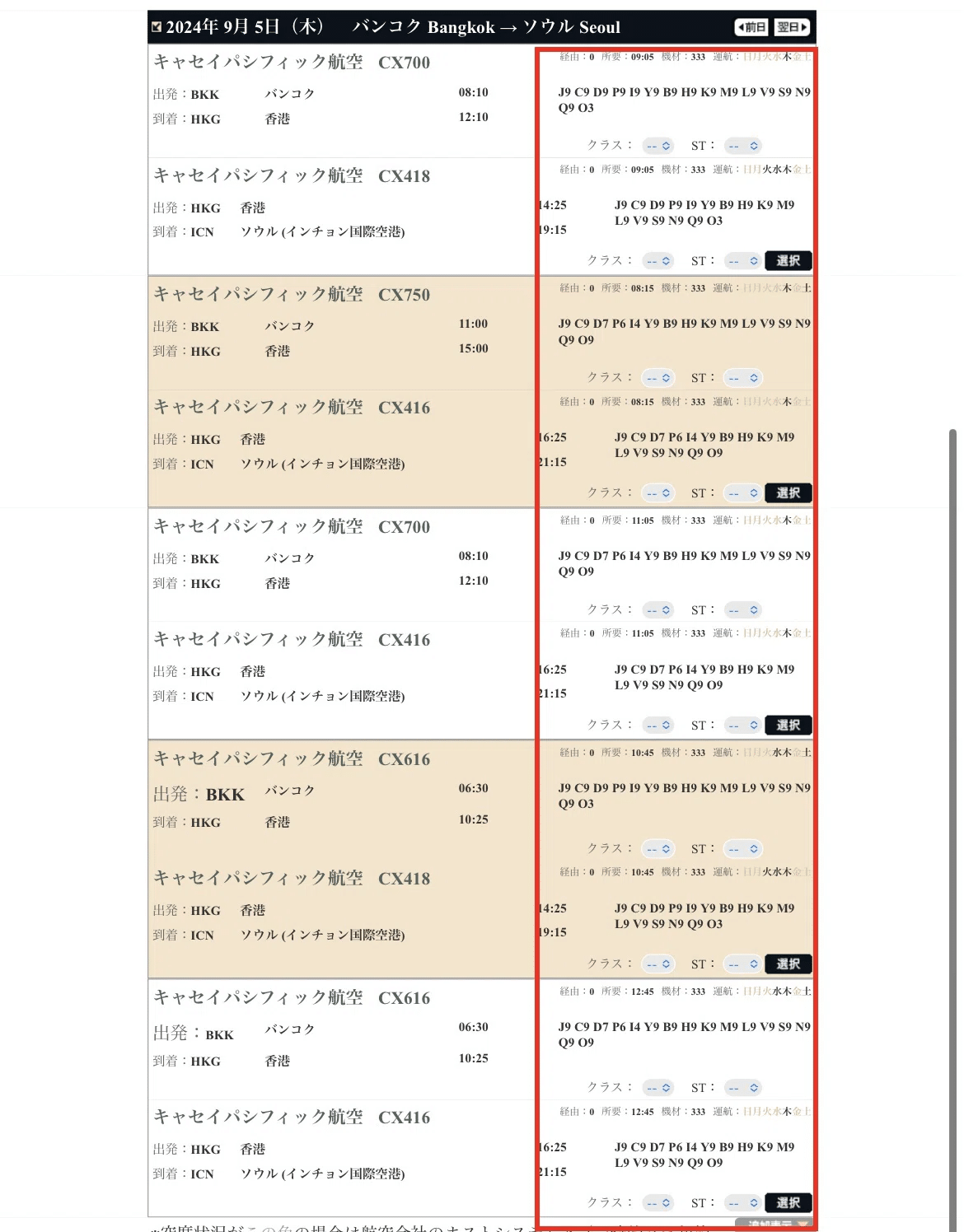Viewport: 964px width, 1232px height.
Task: Expand the クラス dropdown for CX416 after CX750
Action: 657,493
